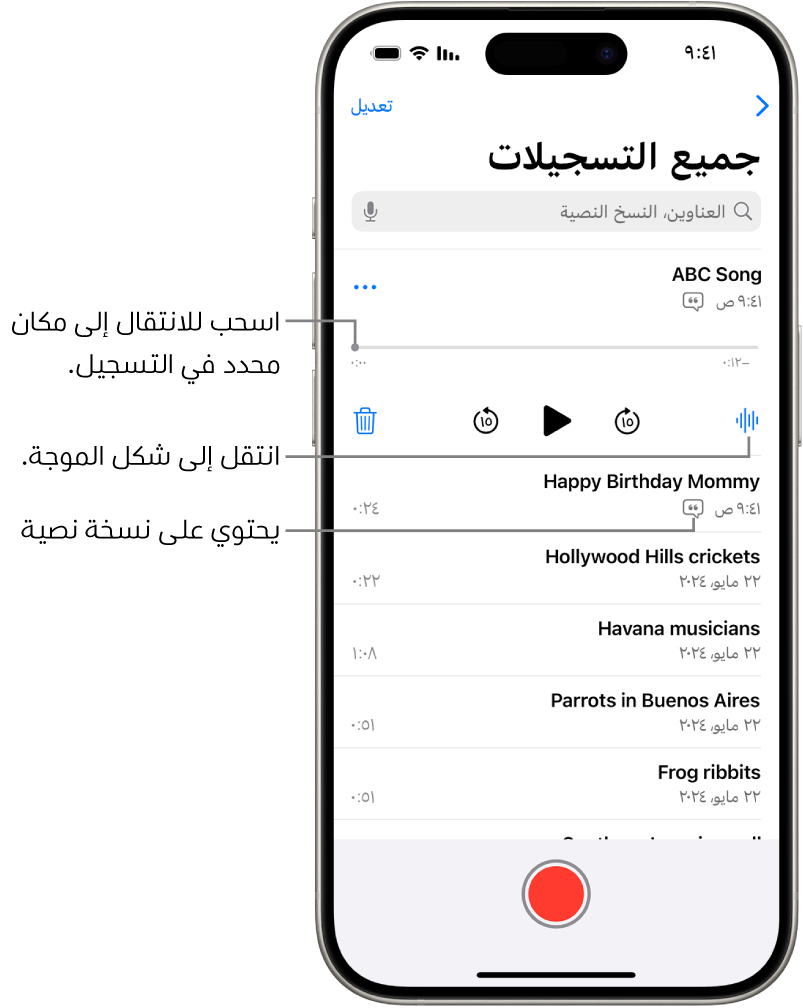Open more options for ABC Song
This screenshot has width=803, height=1008.
click(x=365, y=288)
